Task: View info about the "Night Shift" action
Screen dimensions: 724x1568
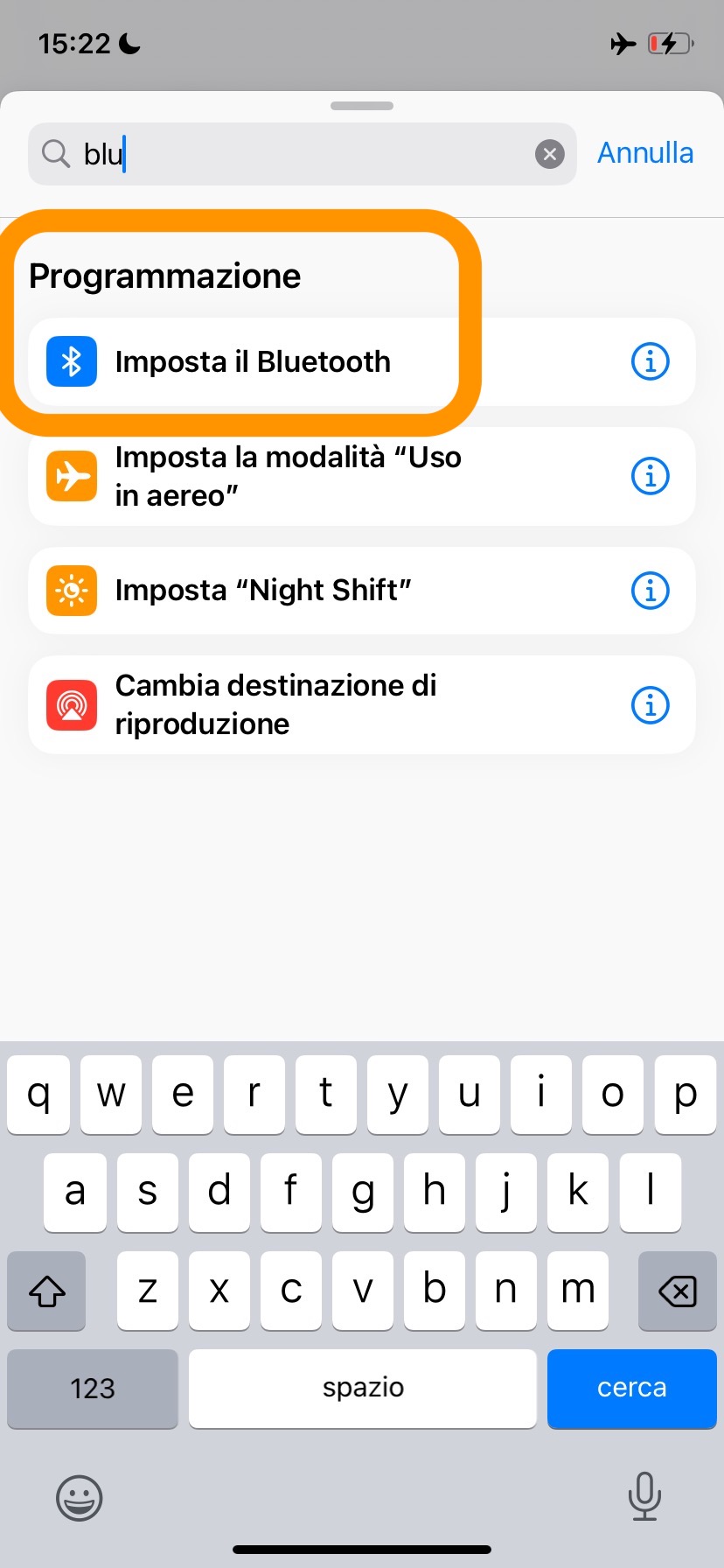Action: click(x=650, y=591)
